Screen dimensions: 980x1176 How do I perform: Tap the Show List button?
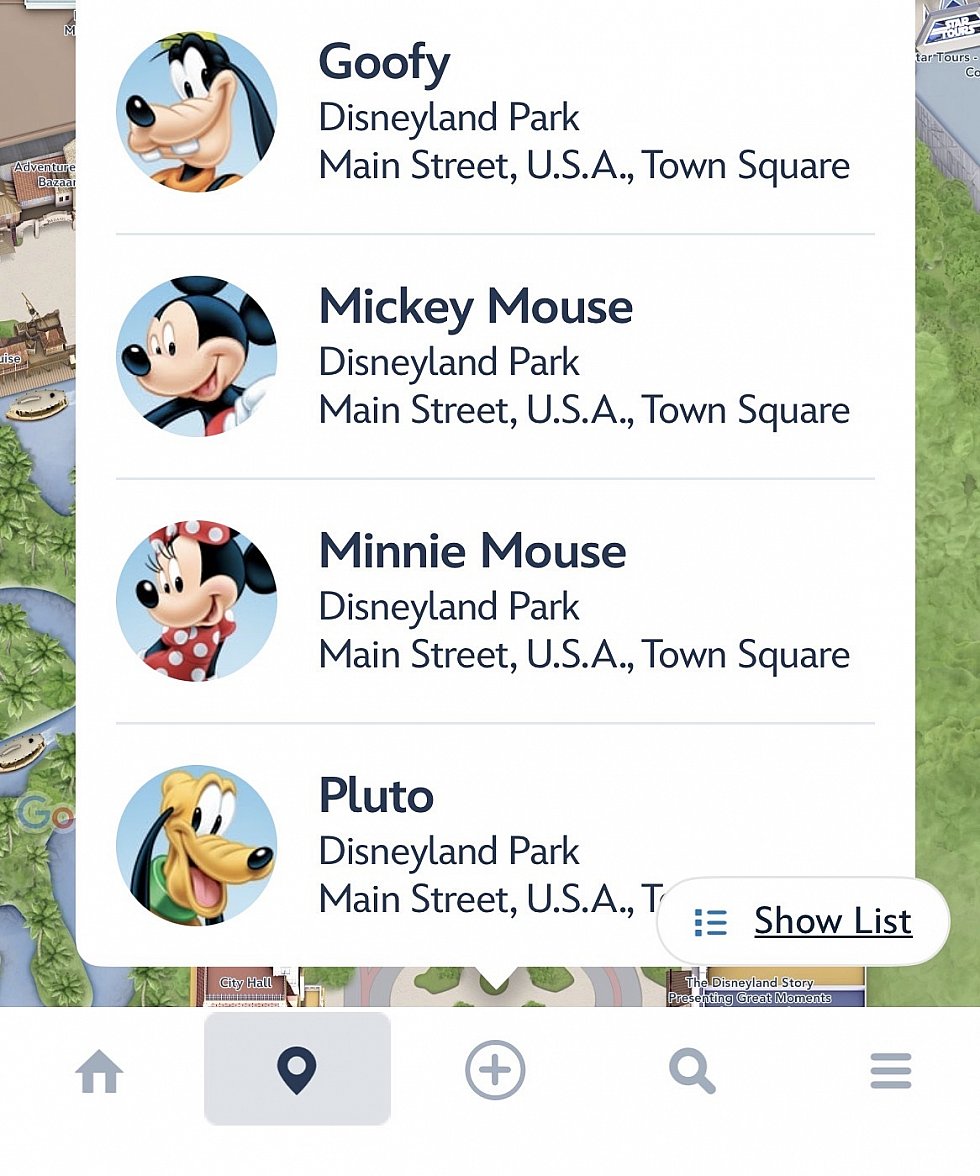(803, 921)
